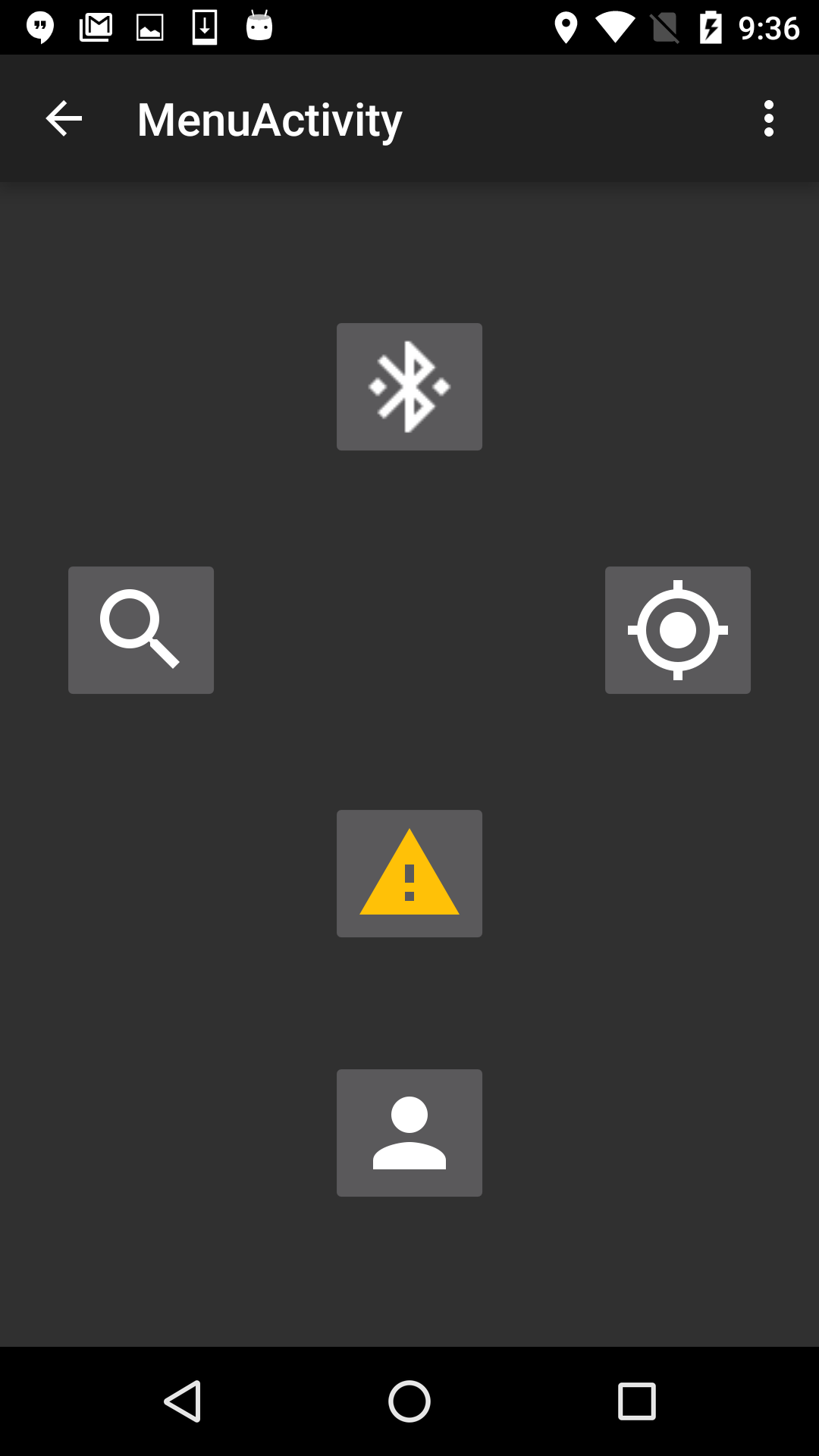Open the person profile button
This screenshot has width=819, height=1456.
(x=409, y=1133)
